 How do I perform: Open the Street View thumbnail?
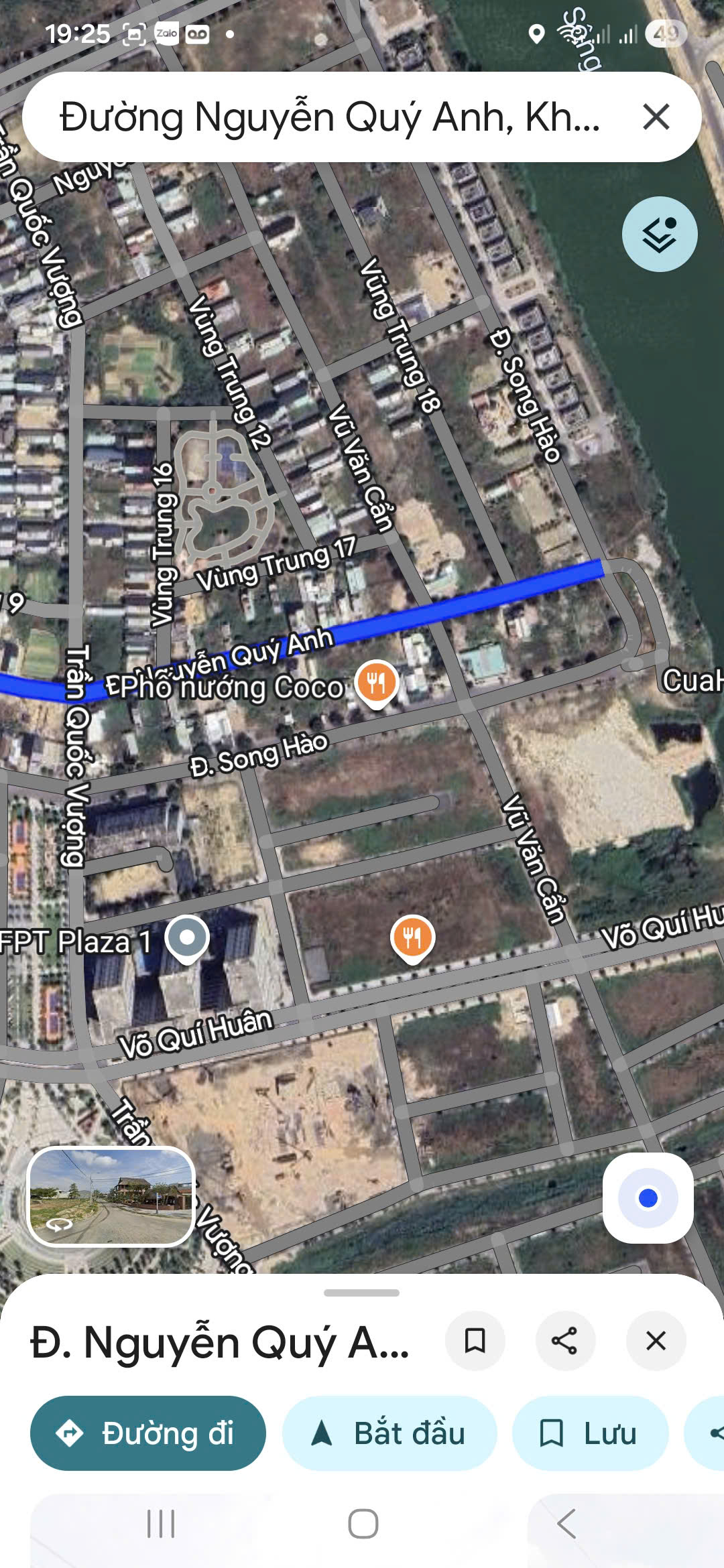click(x=111, y=1197)
